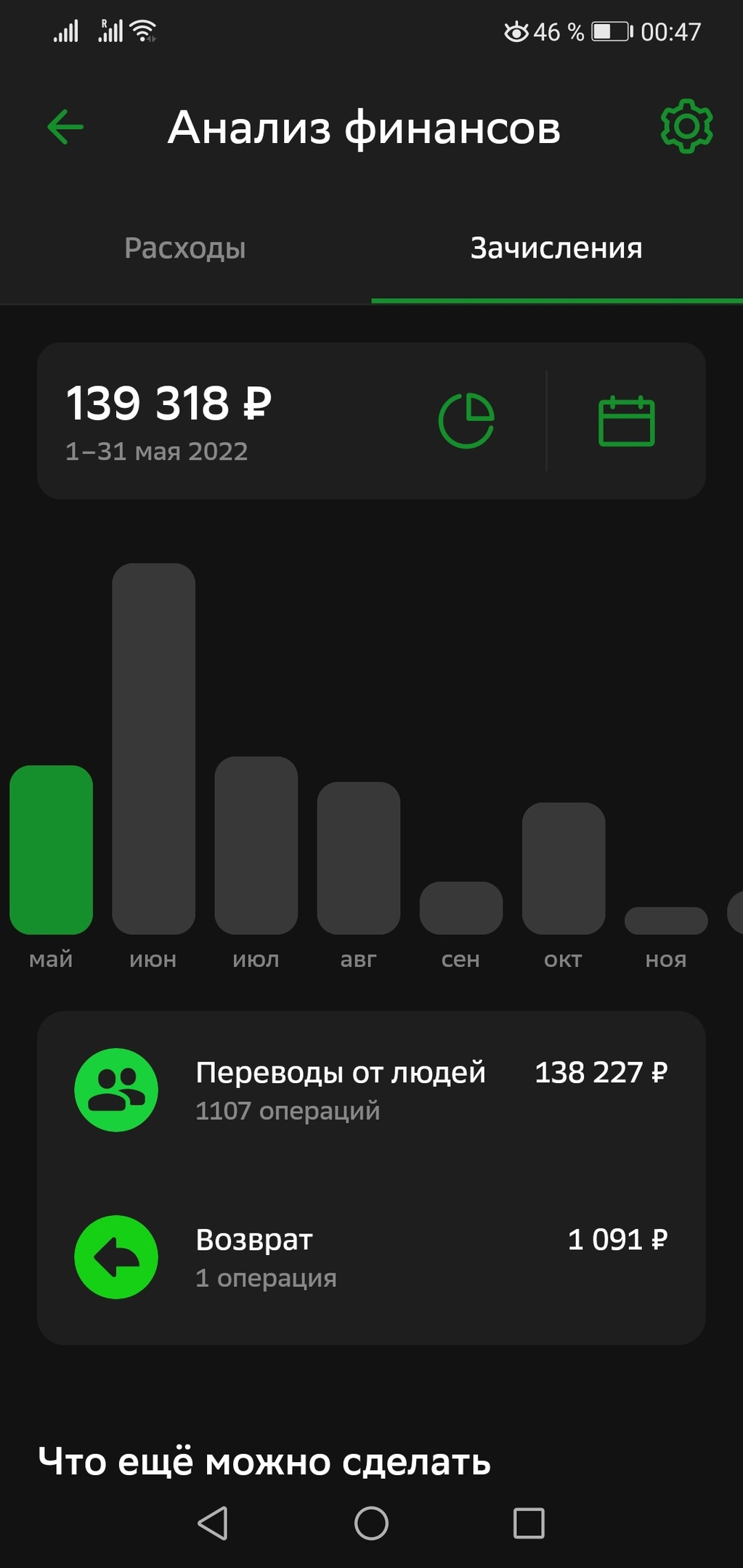743x1568 pixels.
Task: Go back using the green arrow
Action: 65,127
